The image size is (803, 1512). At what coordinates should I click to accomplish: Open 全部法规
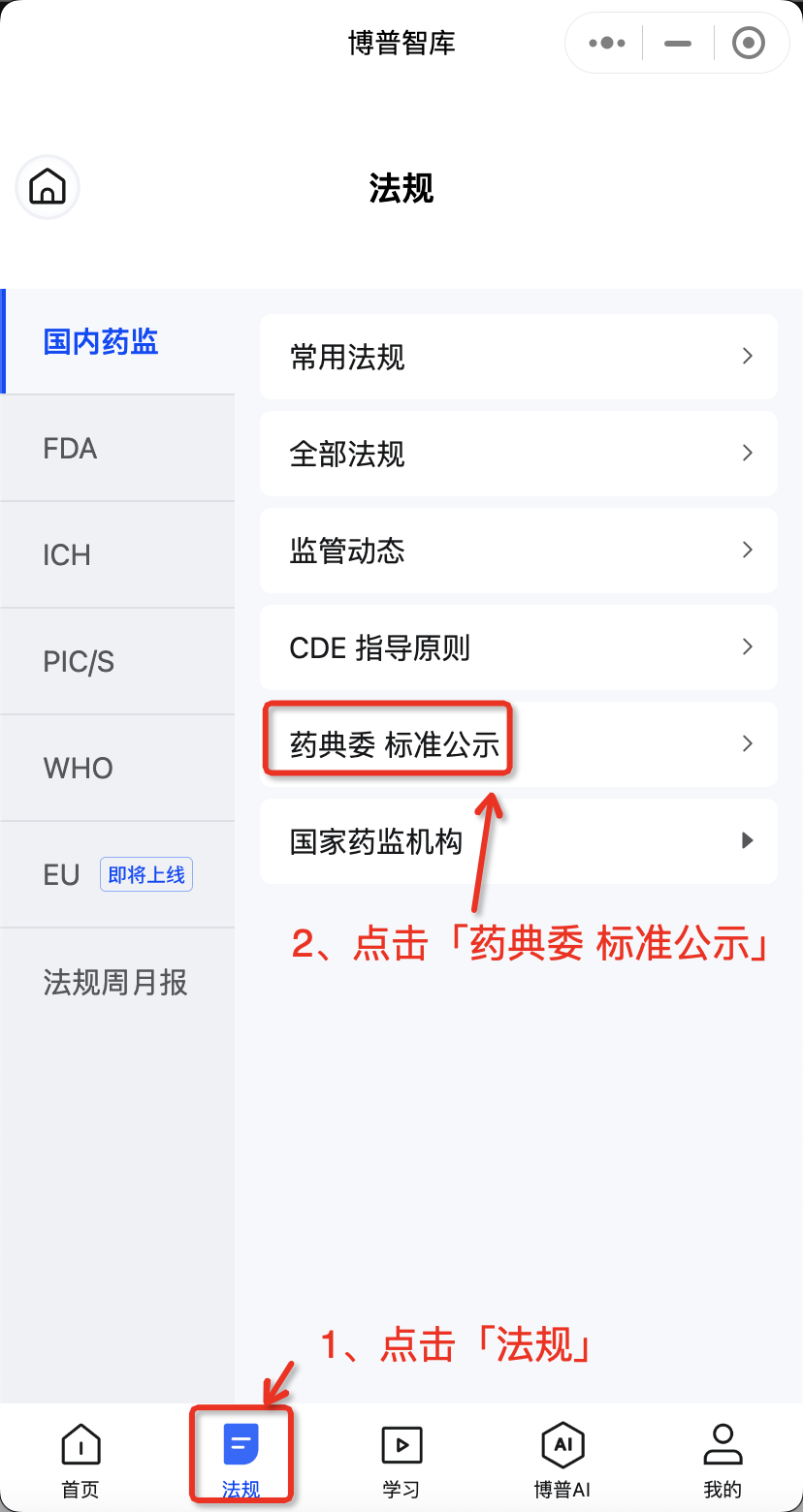click(x=518, y=454)
